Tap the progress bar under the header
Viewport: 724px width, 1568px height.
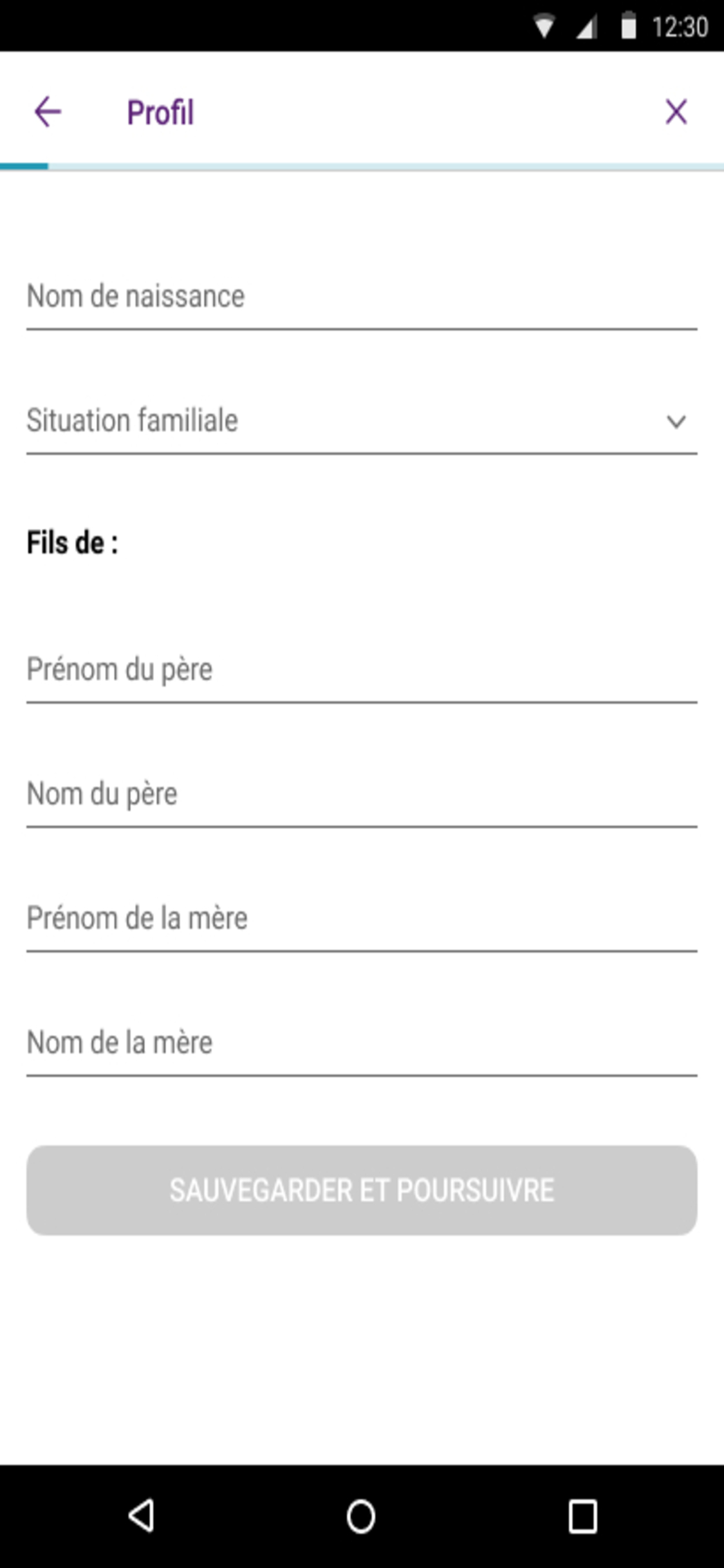pyautogui.click(x=360, y=166)
